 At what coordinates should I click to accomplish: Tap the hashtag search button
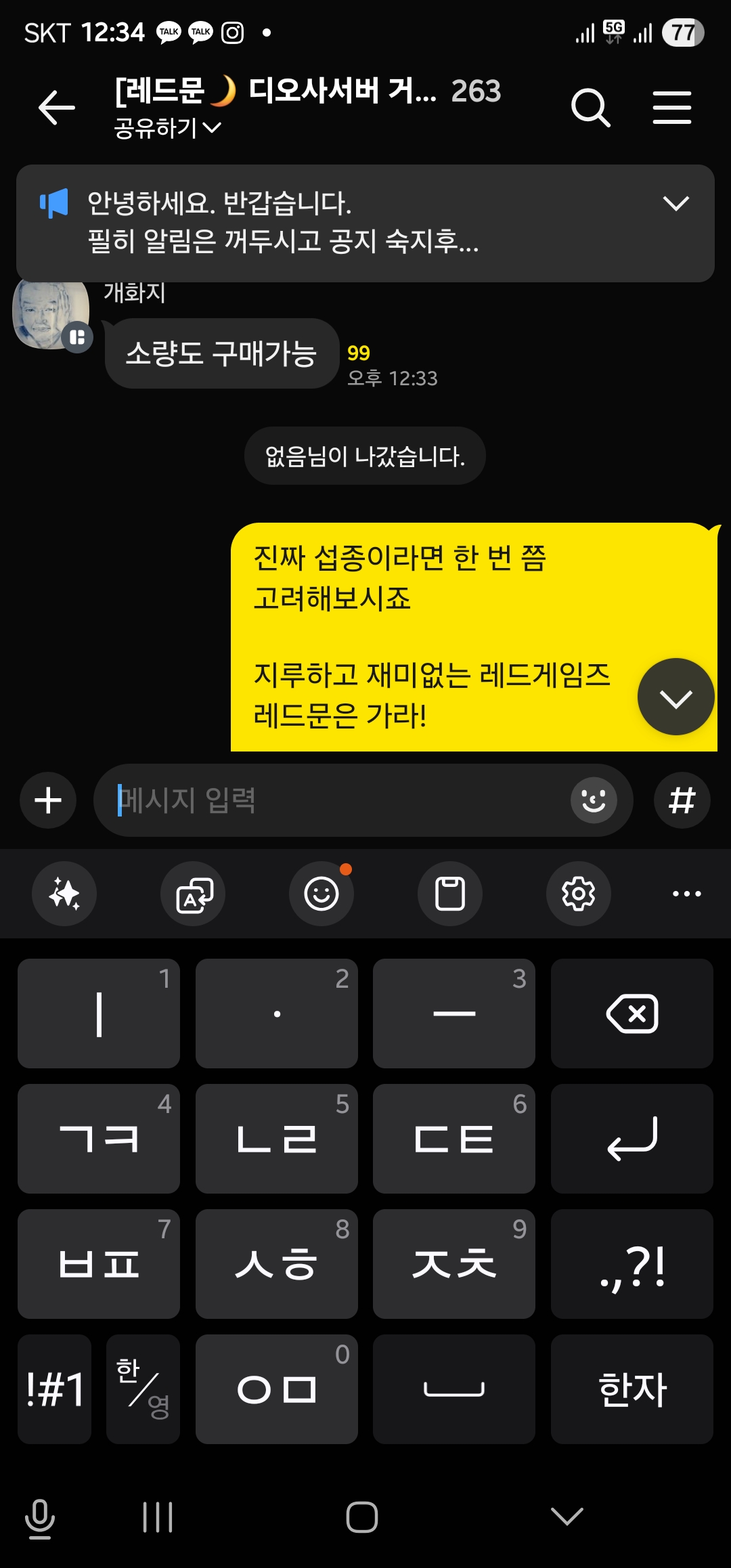(682, 800)
